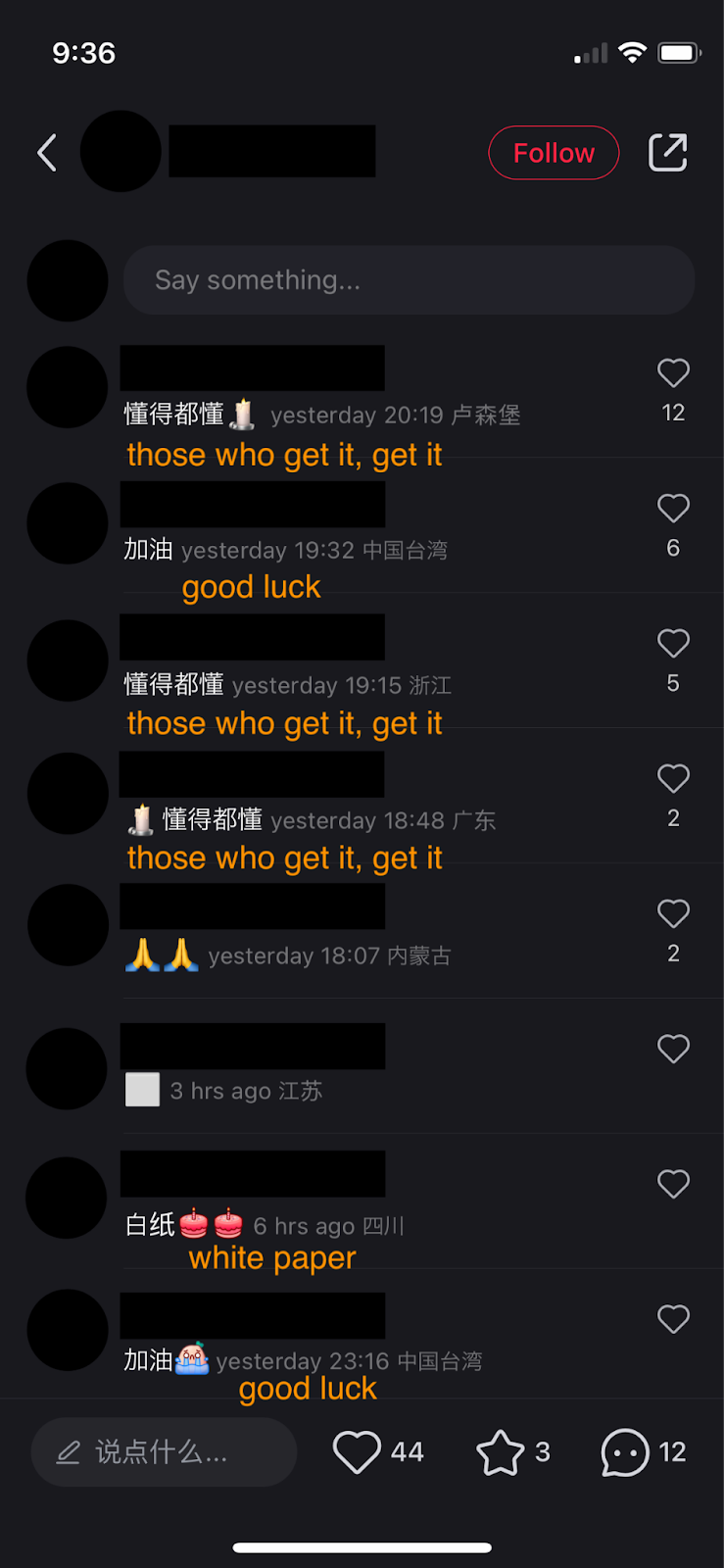Open the post author's avatar in the header
Viewport: 724px width, 1568px height.
[121, 152]
